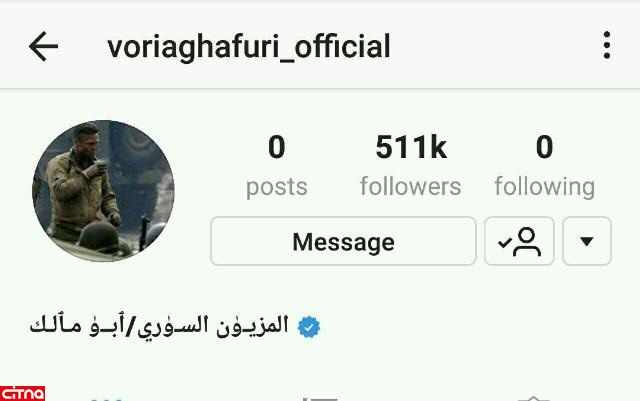Open the following count list
This screenshot has width=640, height=401.
[x=544, y=166]
